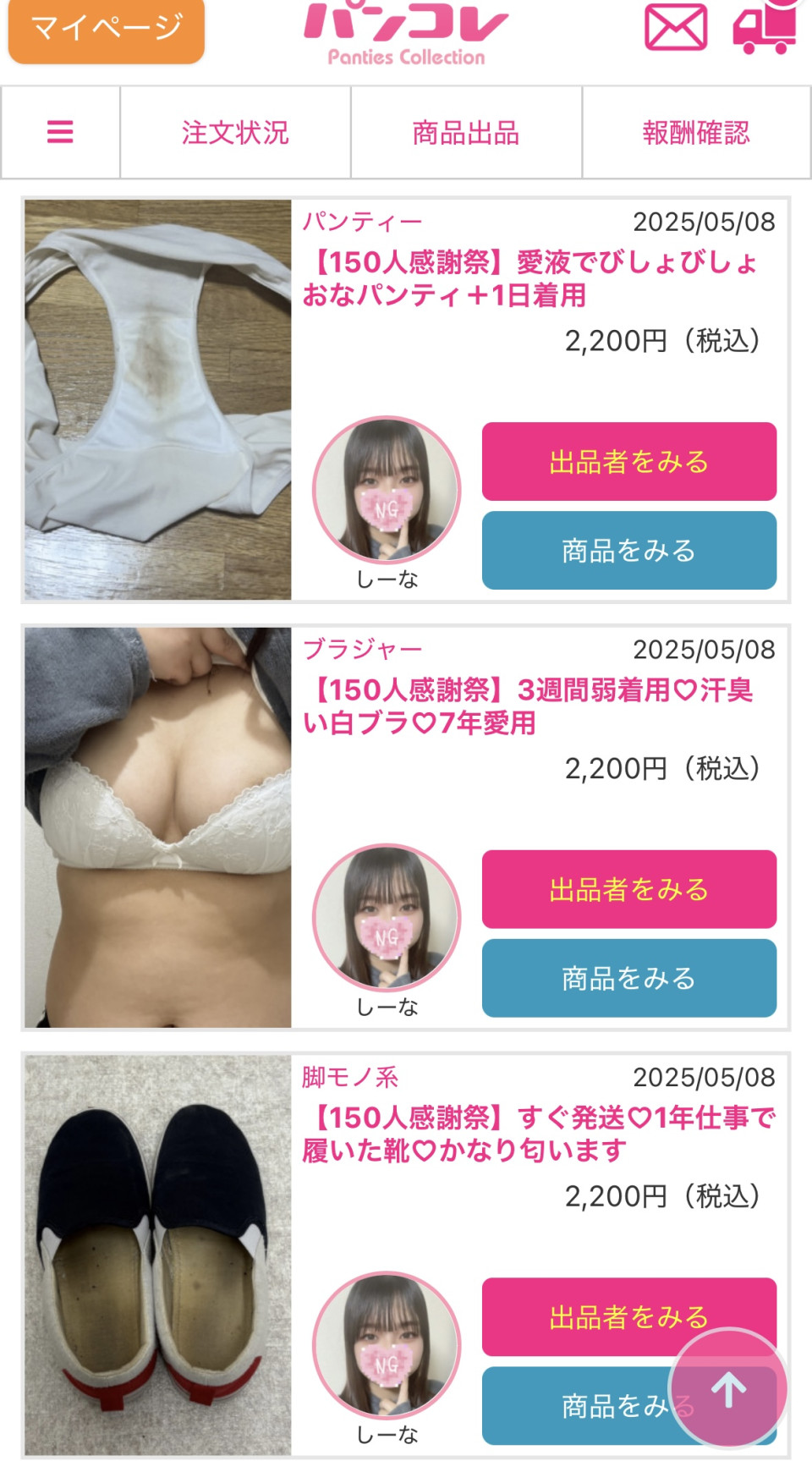Open the delivery truck icon
812x1461 pixels.
coord(765,28)
